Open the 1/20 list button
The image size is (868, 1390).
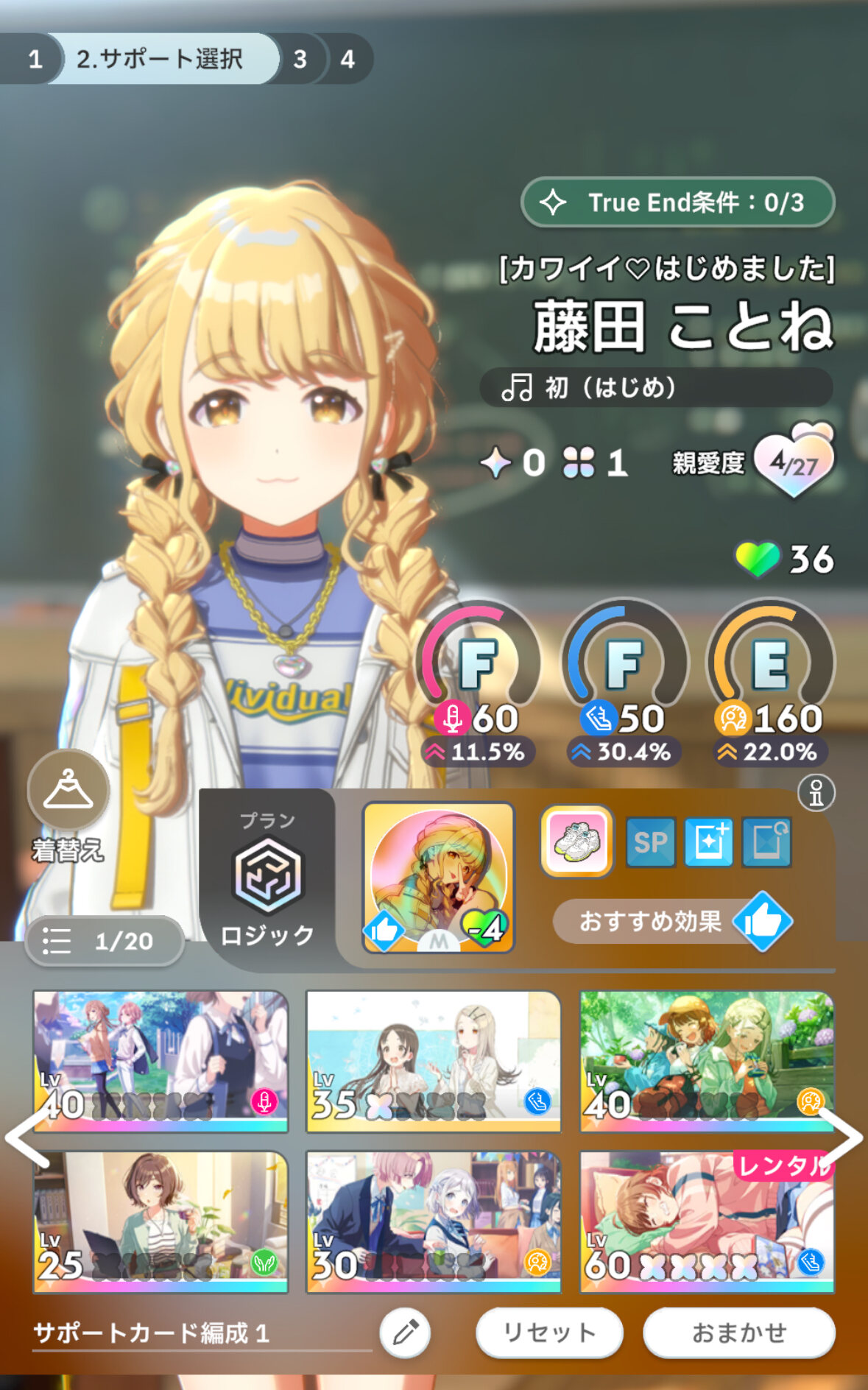(104, 941)
